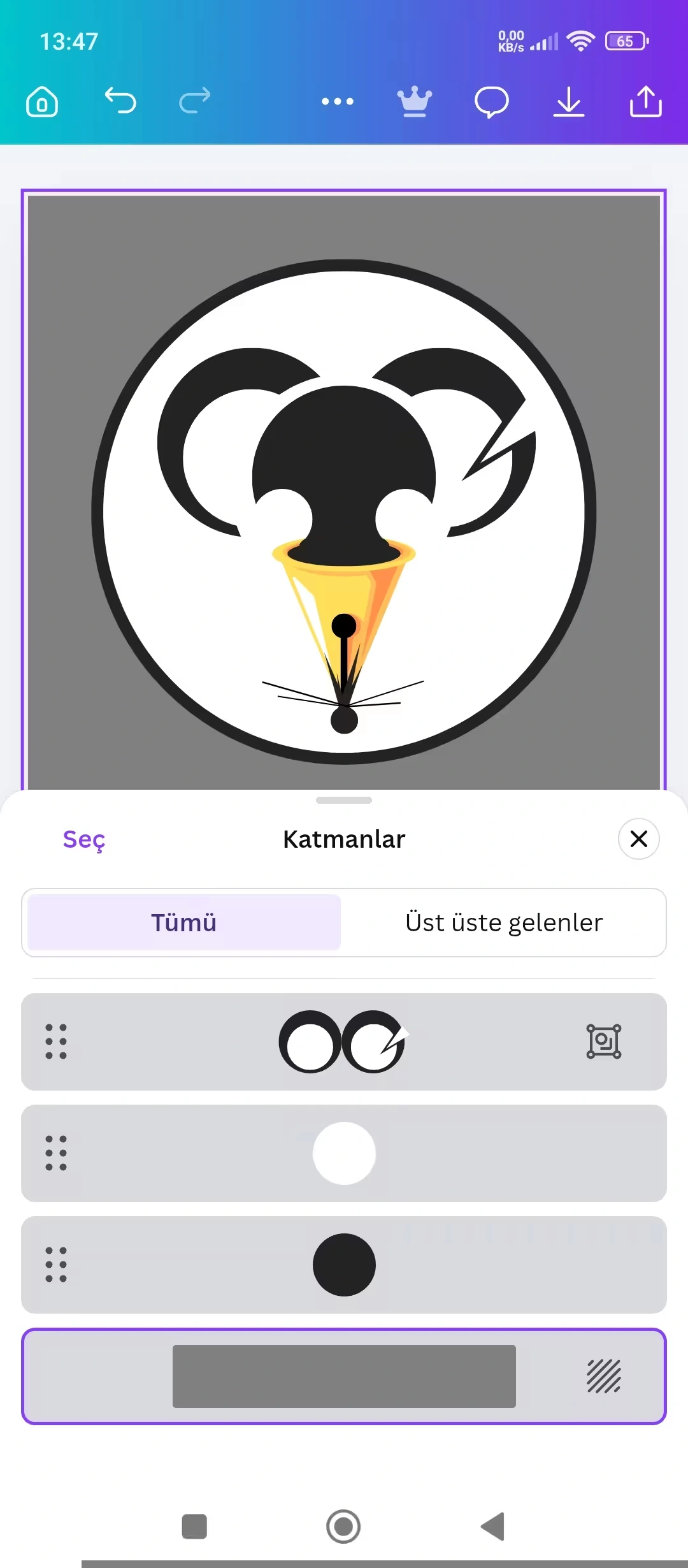The width and height of the screenshot is (688, 1568).
Task: Go to the Canva home screen
Action: [42, 101]
